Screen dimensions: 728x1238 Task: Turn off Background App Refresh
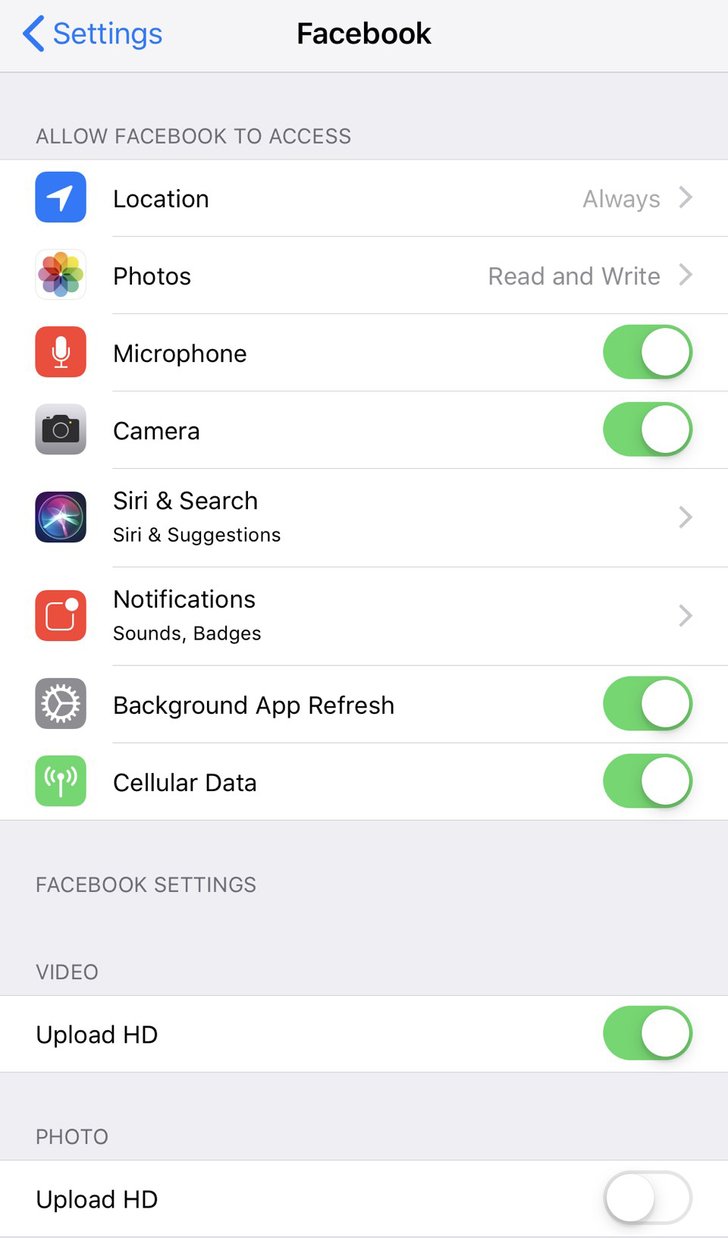tap(647, 704)
